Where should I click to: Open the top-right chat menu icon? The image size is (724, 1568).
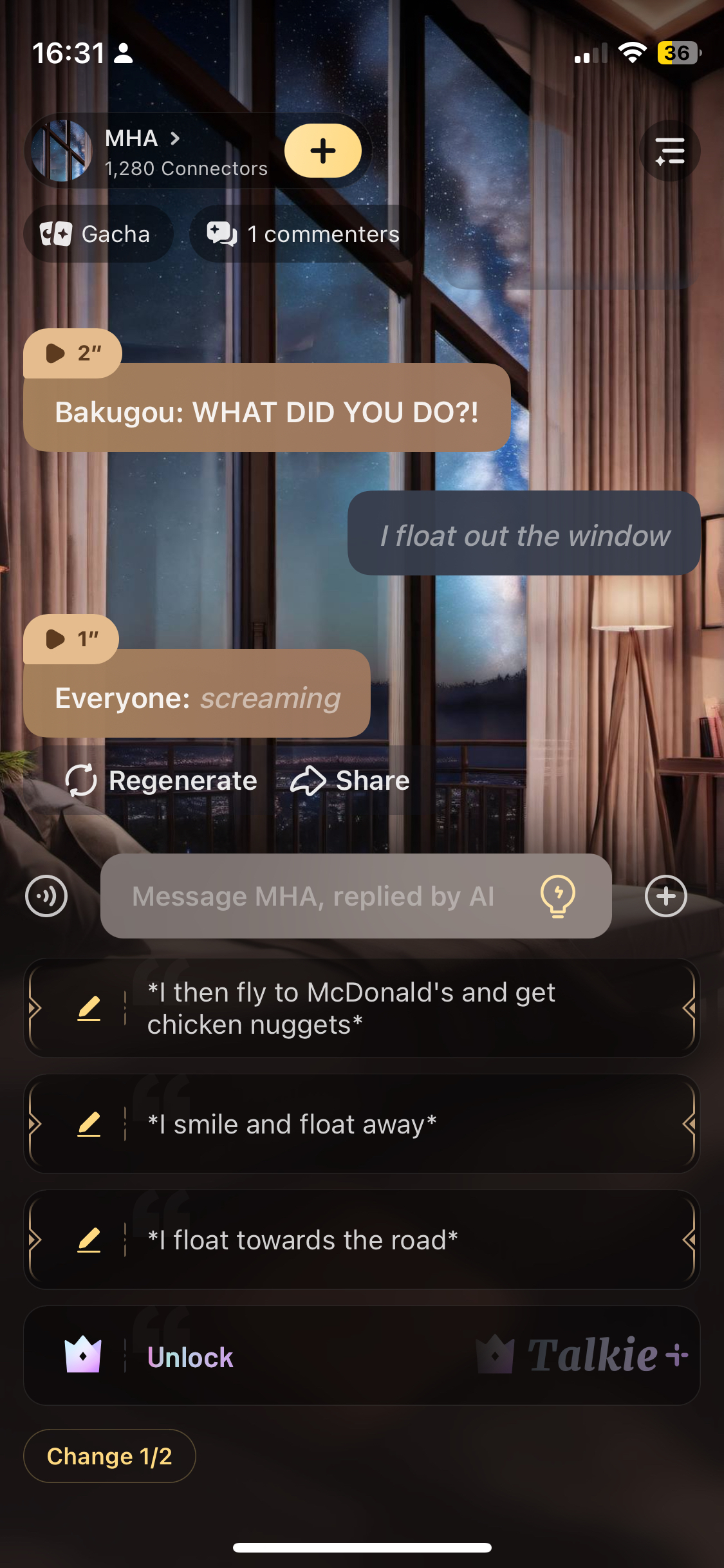669,151
